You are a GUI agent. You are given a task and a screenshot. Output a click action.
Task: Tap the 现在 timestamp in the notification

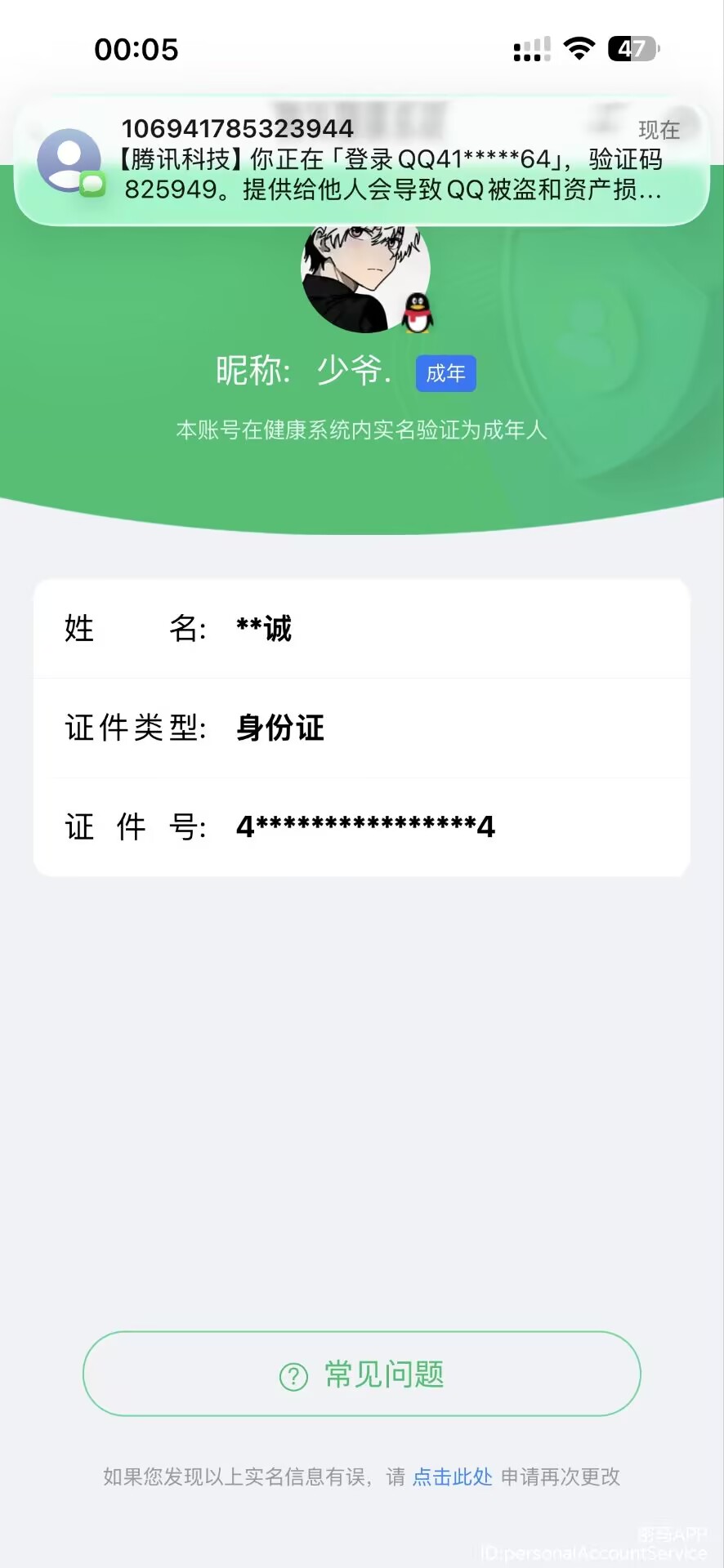659,131
